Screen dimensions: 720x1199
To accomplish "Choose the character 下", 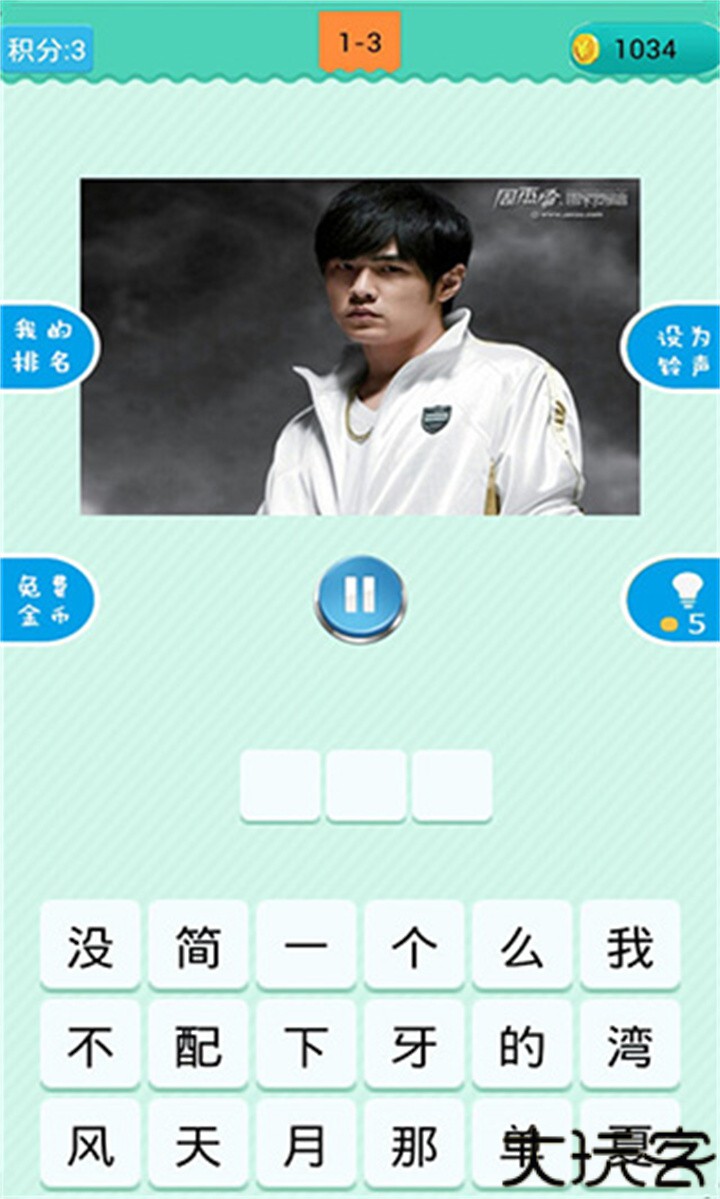I will click(306, 1045).
